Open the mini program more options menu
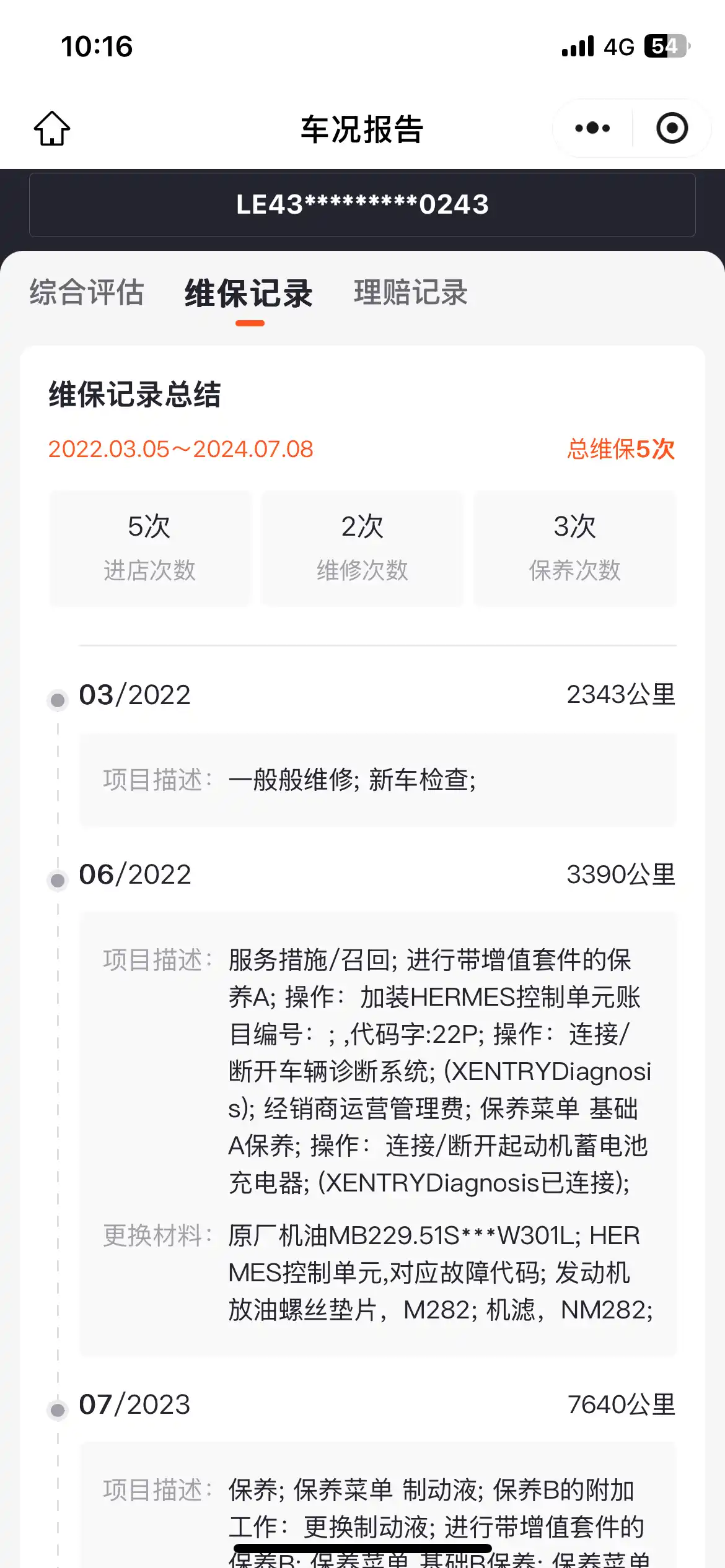 (592, 129)
